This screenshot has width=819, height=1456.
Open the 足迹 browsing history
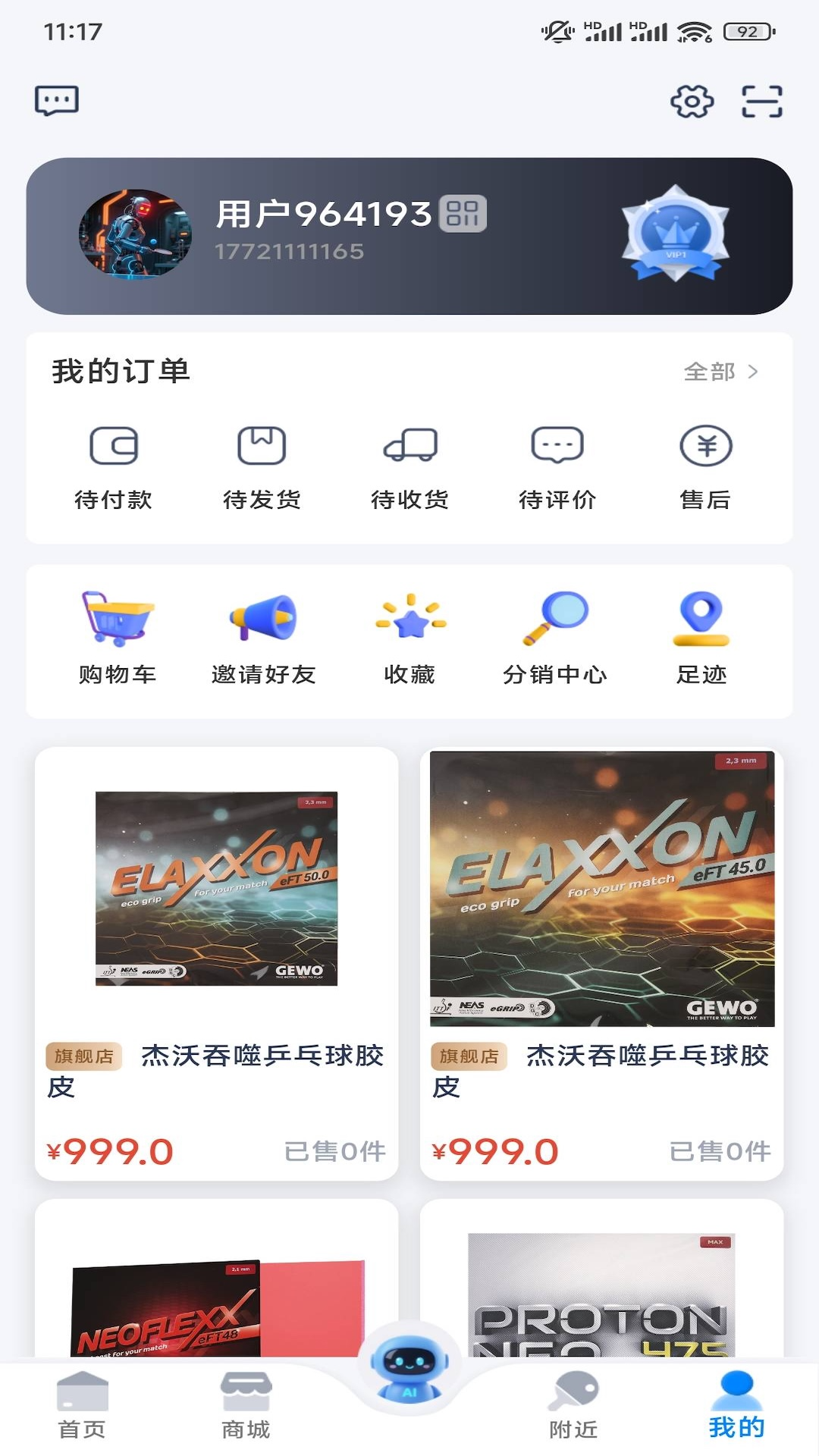coord(704,637)
